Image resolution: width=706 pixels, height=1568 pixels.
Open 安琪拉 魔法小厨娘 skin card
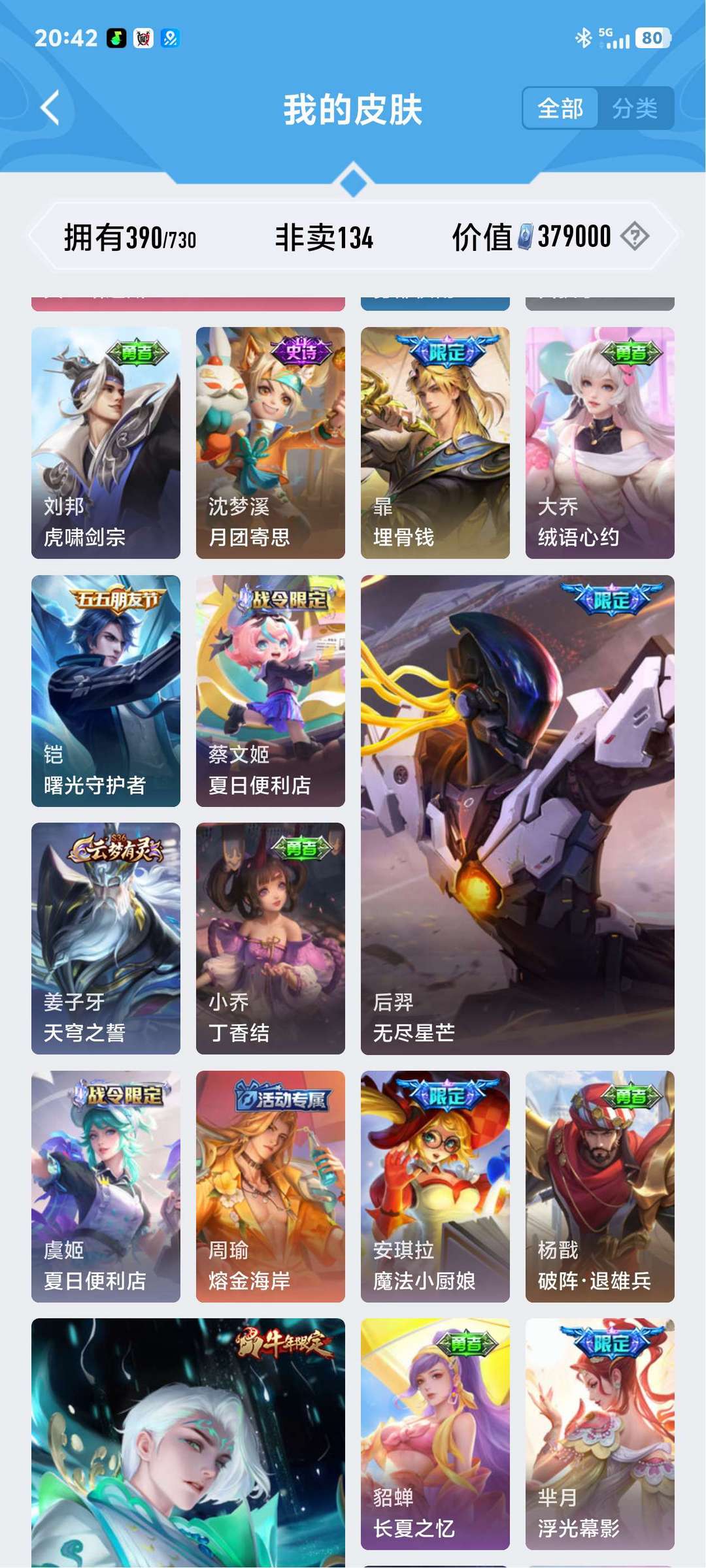pos(435,1186)
